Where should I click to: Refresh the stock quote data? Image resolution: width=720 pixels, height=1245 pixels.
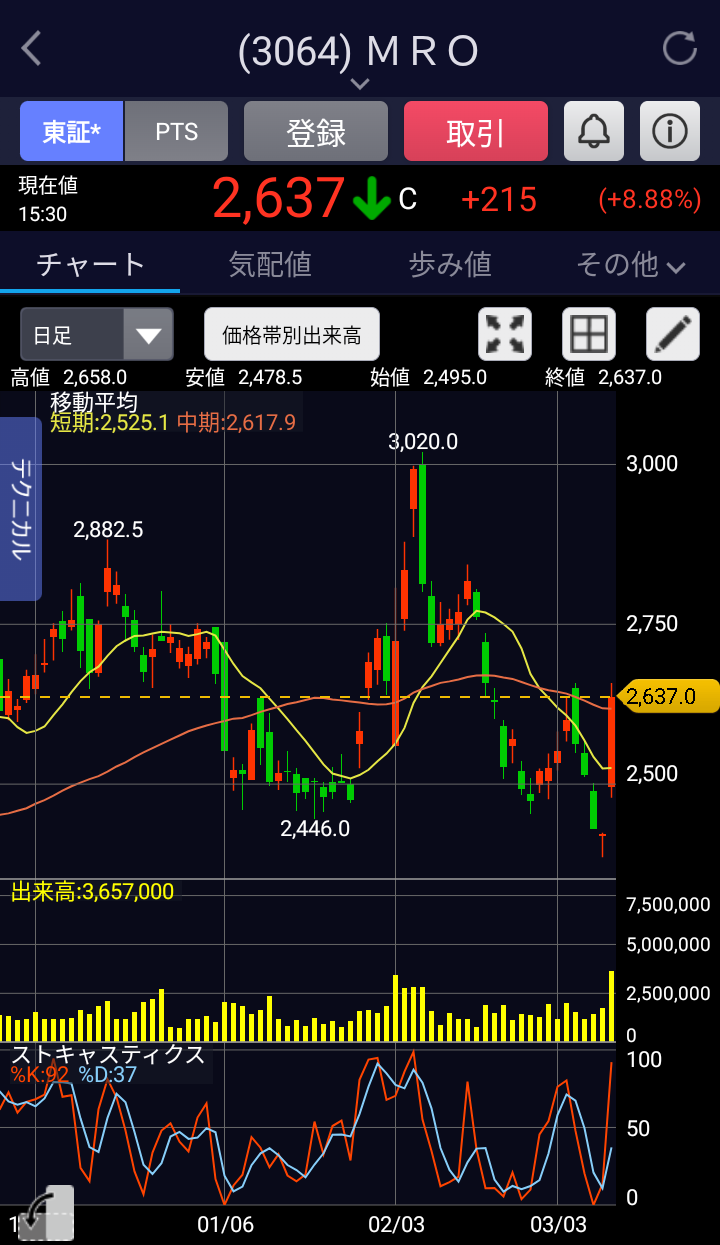point(680,48)
